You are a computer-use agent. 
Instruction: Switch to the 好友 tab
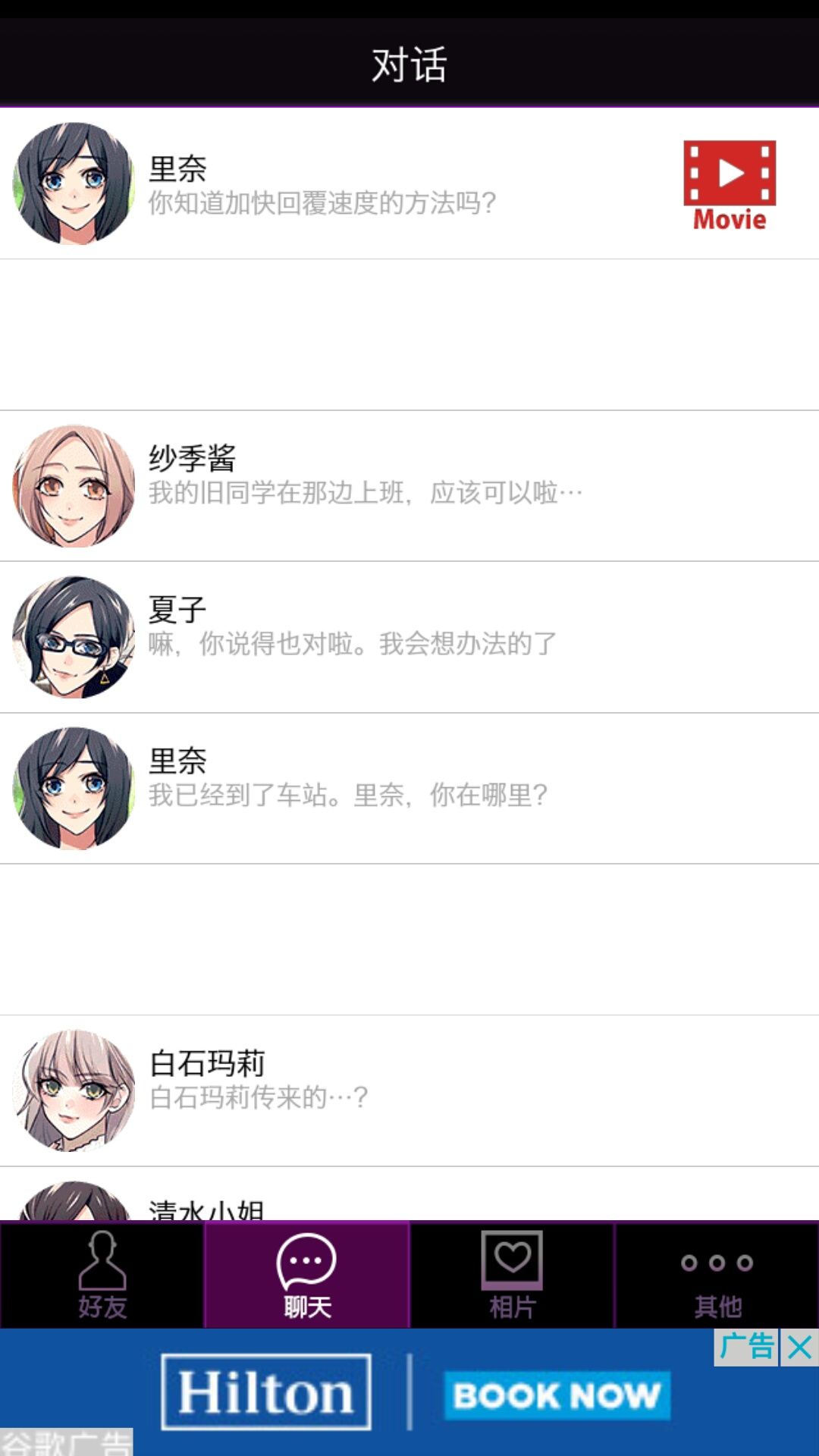102,1275
